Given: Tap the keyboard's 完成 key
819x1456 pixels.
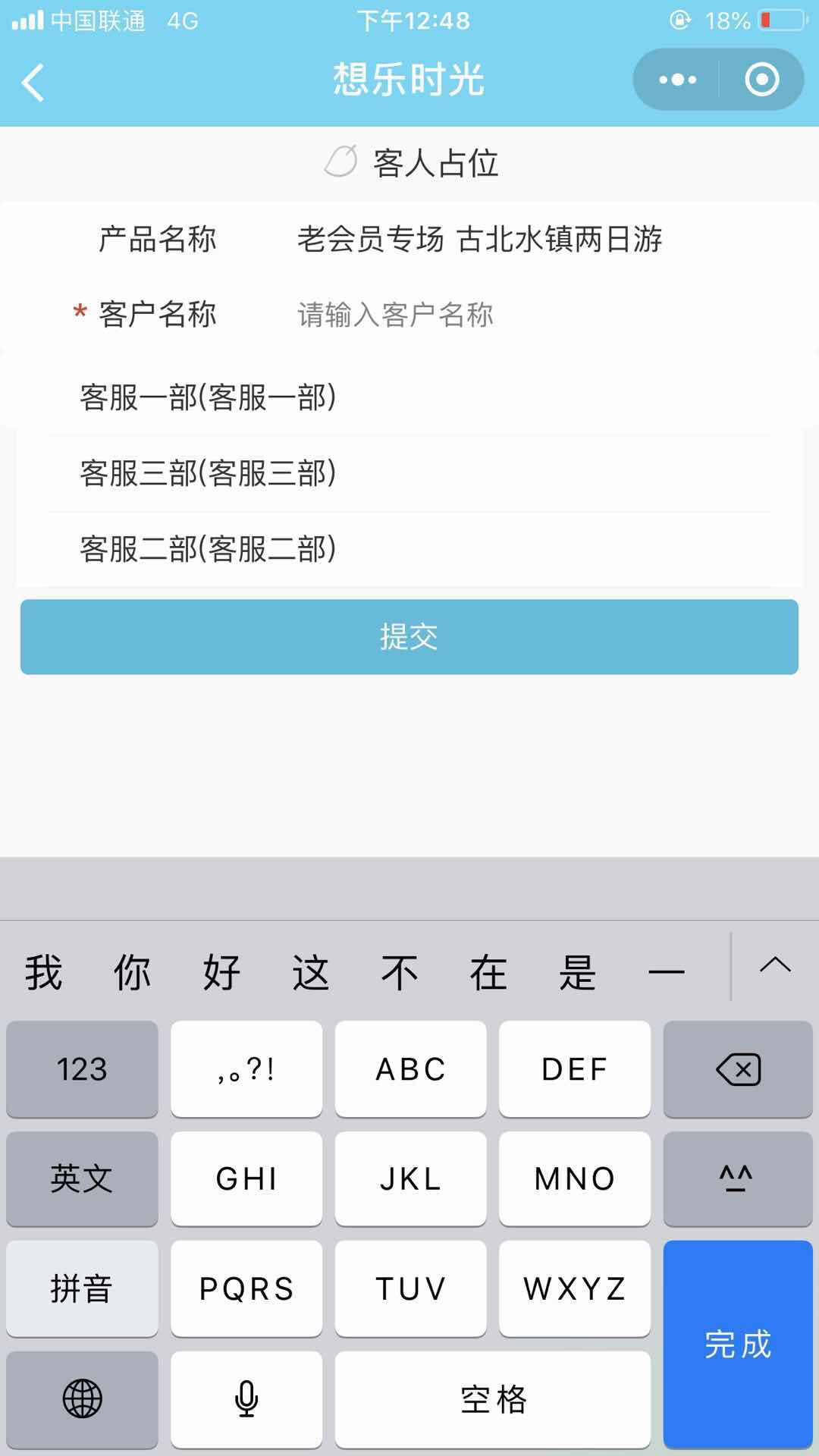Looking at the screenshot, I should tap(737, 1345).
